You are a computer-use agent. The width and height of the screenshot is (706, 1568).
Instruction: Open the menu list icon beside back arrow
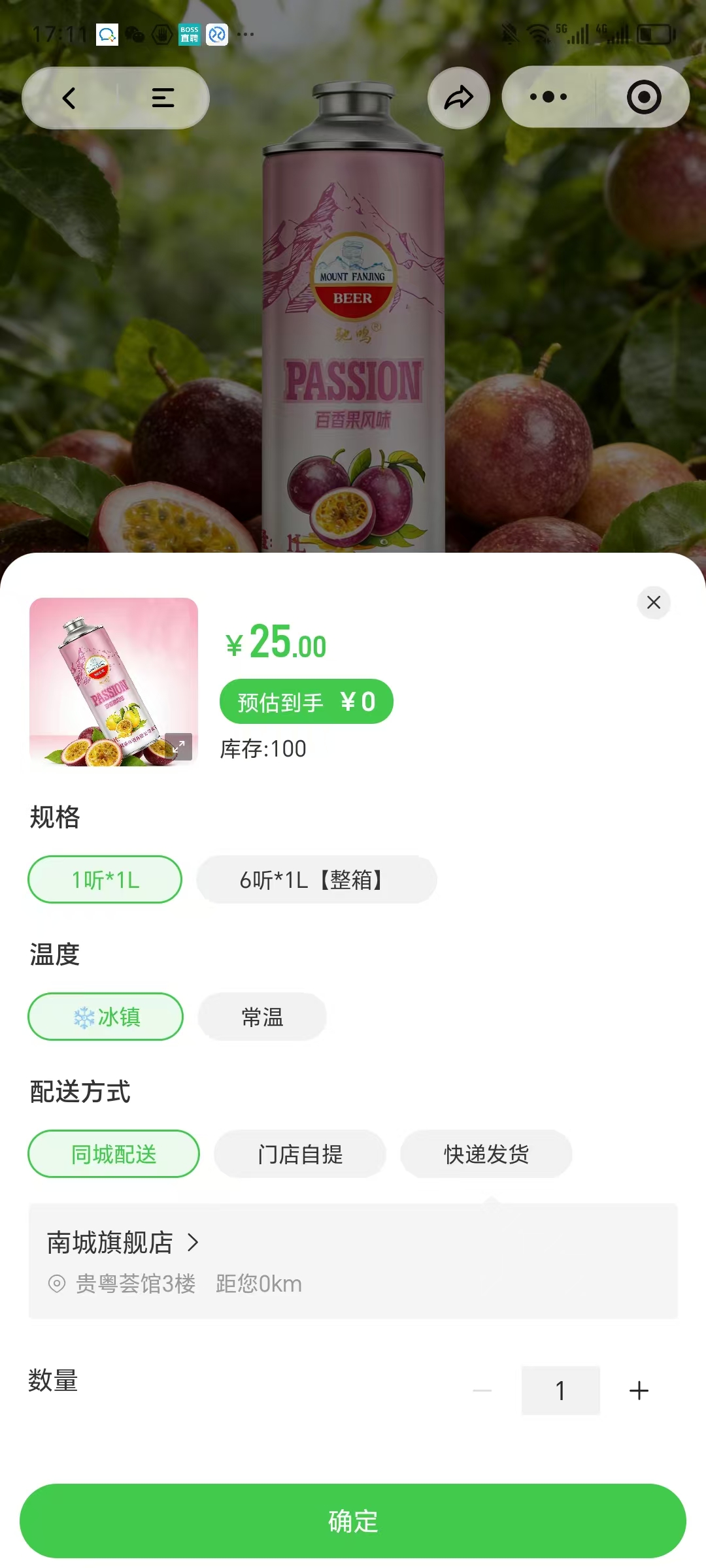click(x=163, y=98)
